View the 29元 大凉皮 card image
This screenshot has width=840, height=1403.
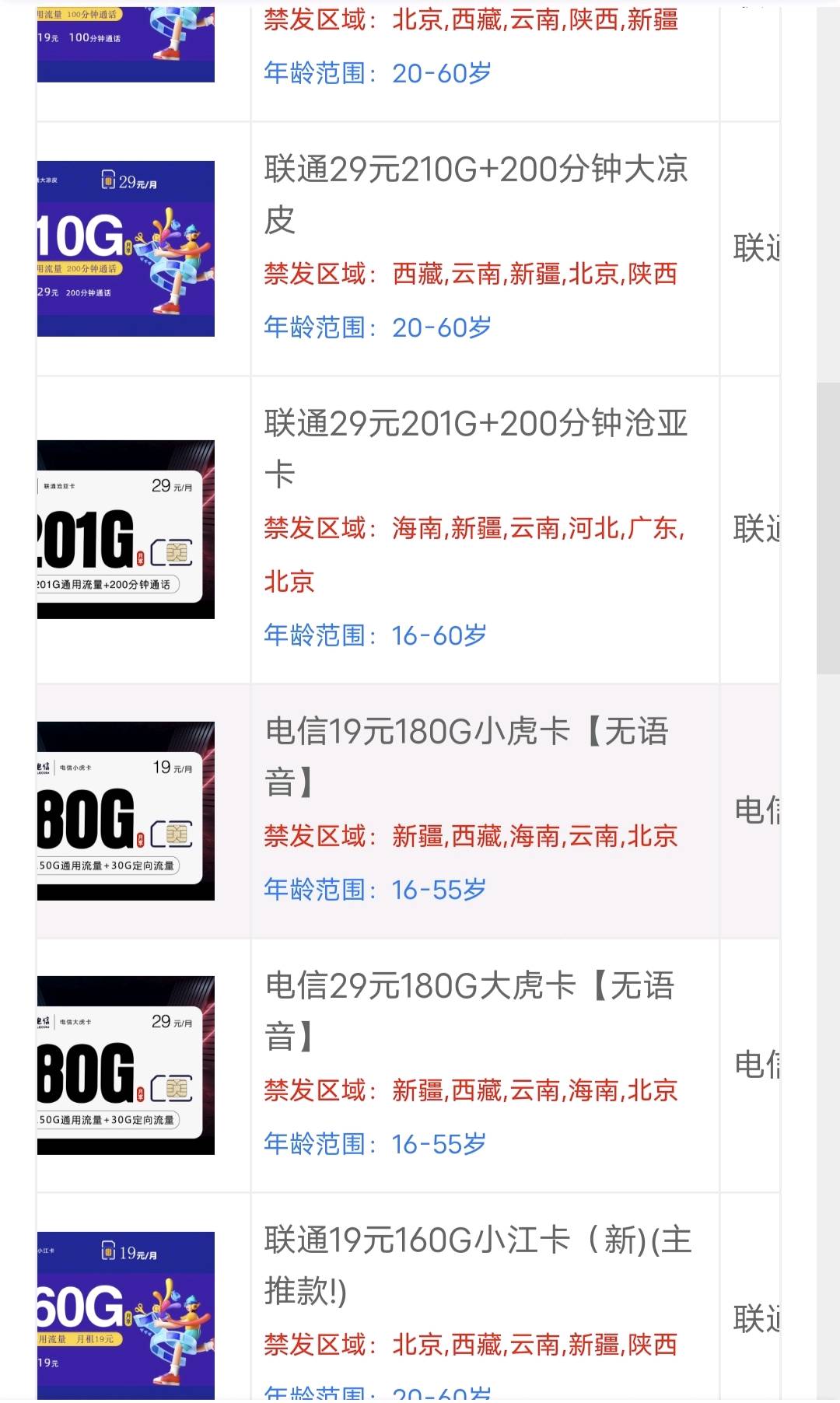coord(126,249)
